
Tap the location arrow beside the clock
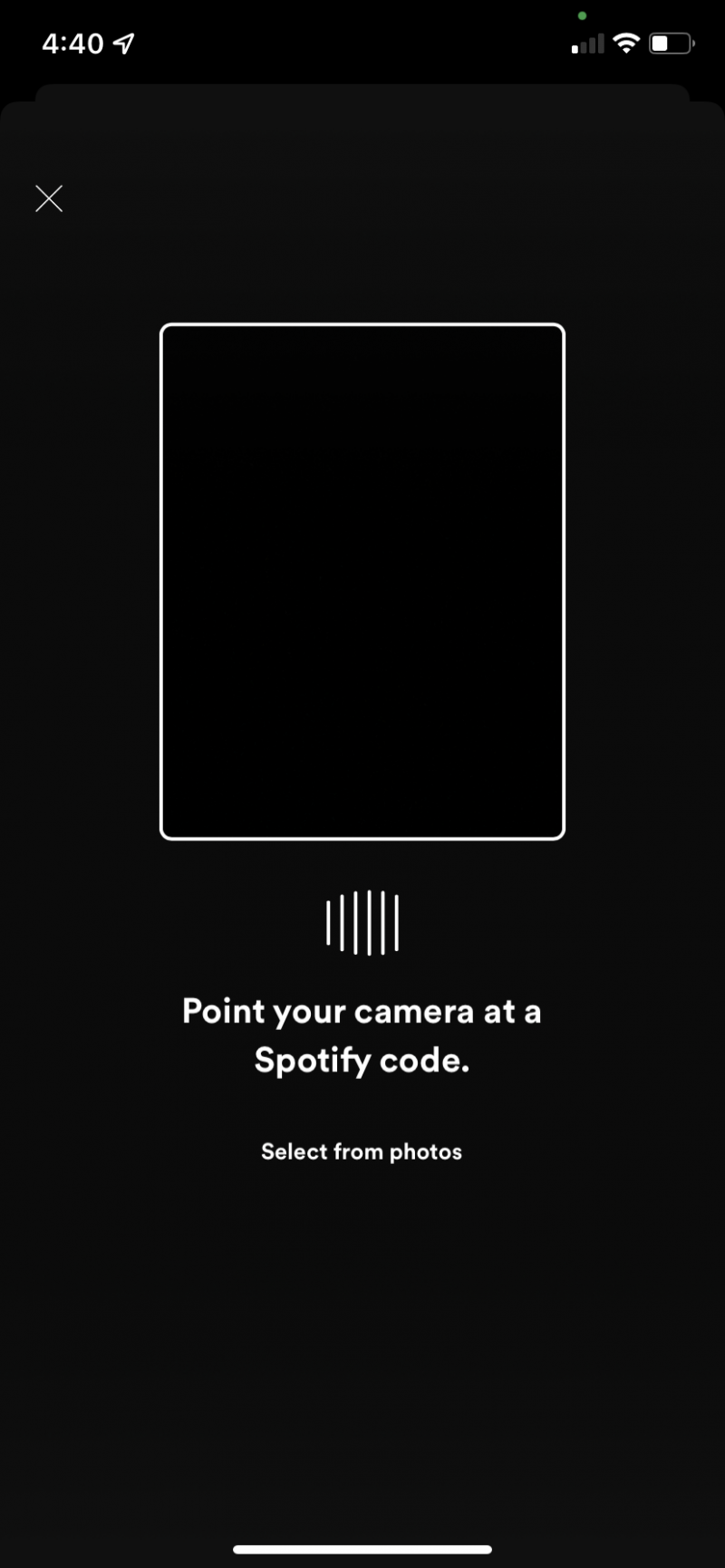point(121,42)
